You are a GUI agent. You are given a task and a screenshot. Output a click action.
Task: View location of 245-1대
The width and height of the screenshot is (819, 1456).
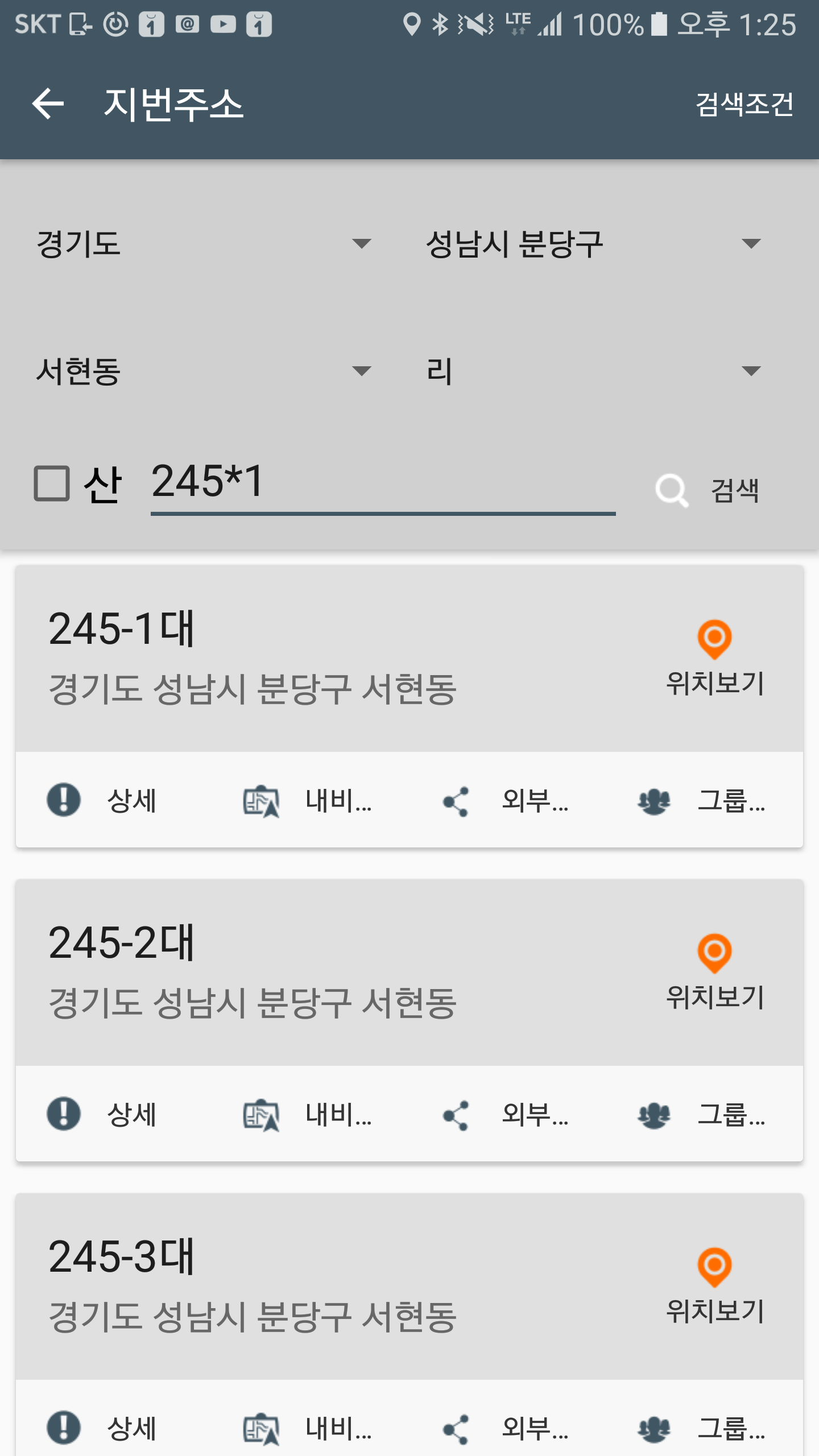tap(715, 658)
